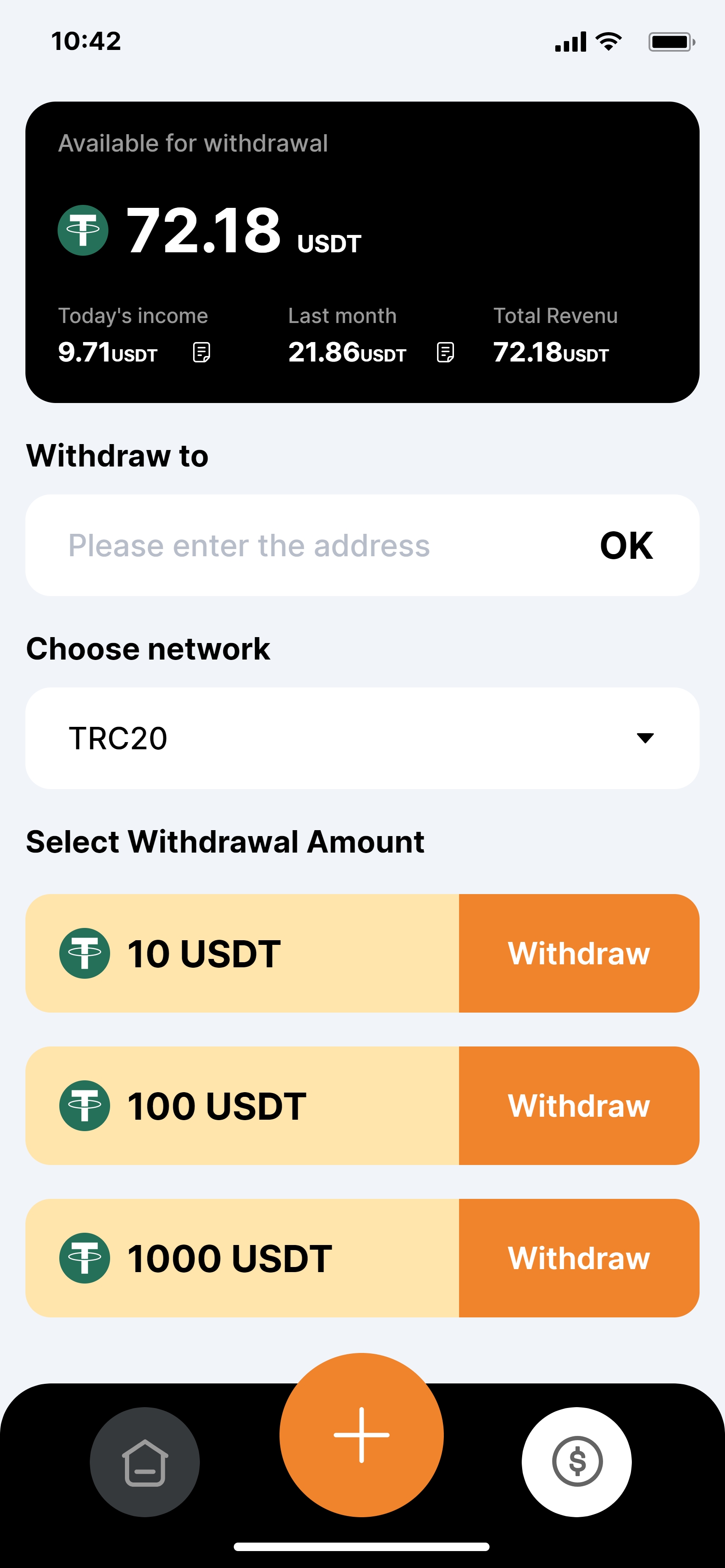This screenshot has height=1568, width=725.
Task: Open today's income details icon
Action: [x=202, y=352]
